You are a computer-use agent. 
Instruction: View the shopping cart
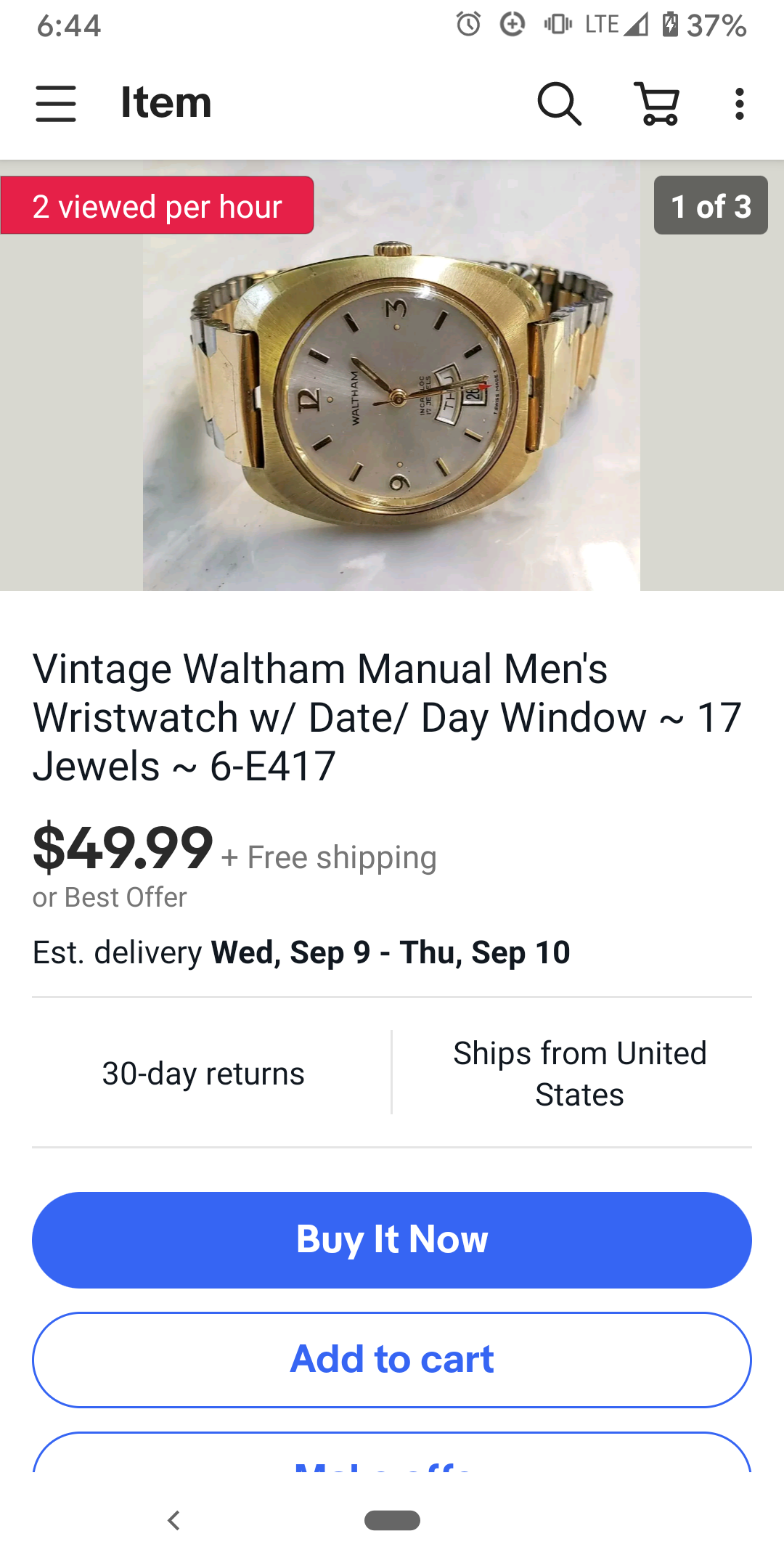pos(658,103)
